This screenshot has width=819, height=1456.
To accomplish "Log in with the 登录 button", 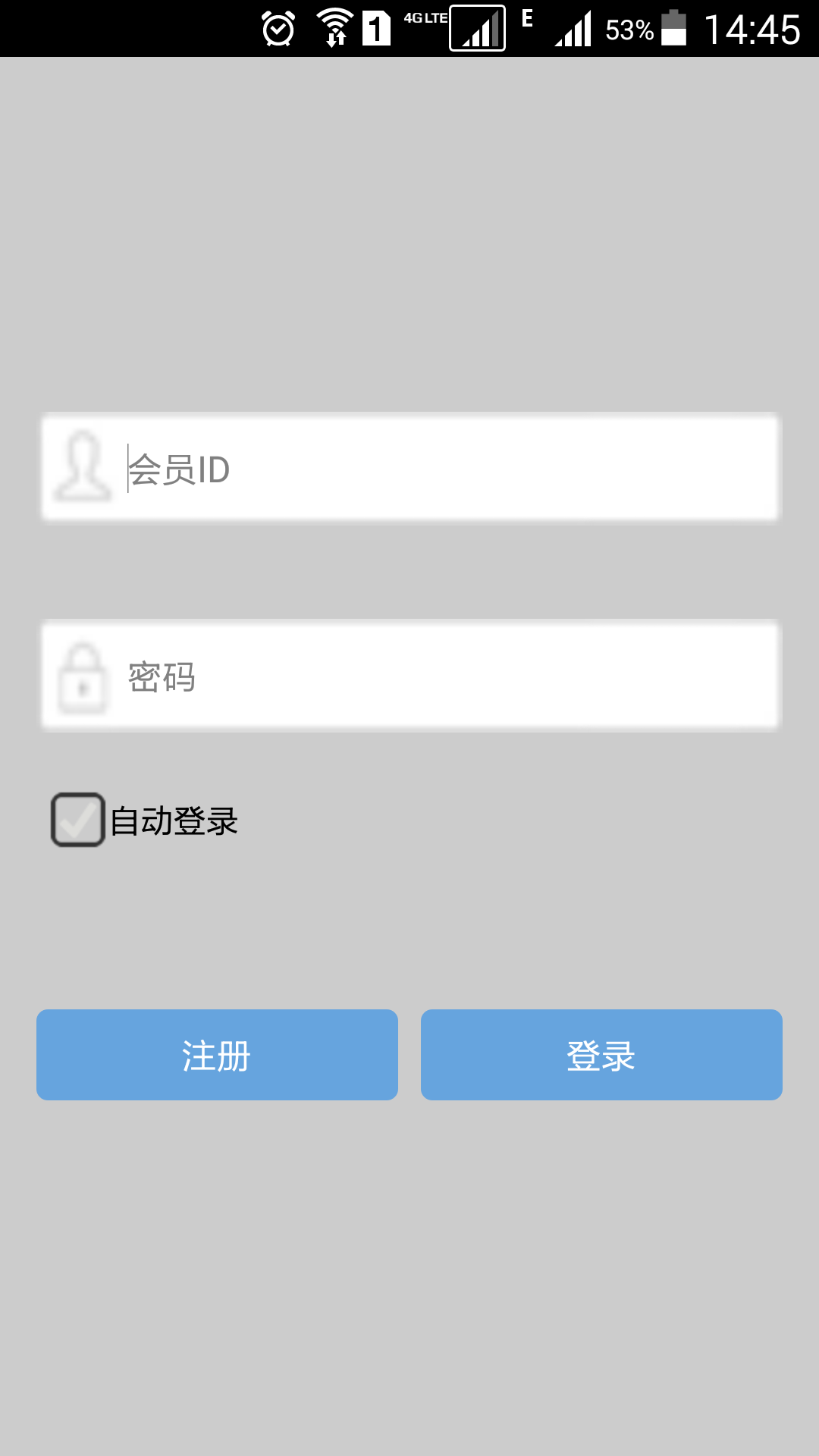I will pyautogui.click(x=601, y=1055).
